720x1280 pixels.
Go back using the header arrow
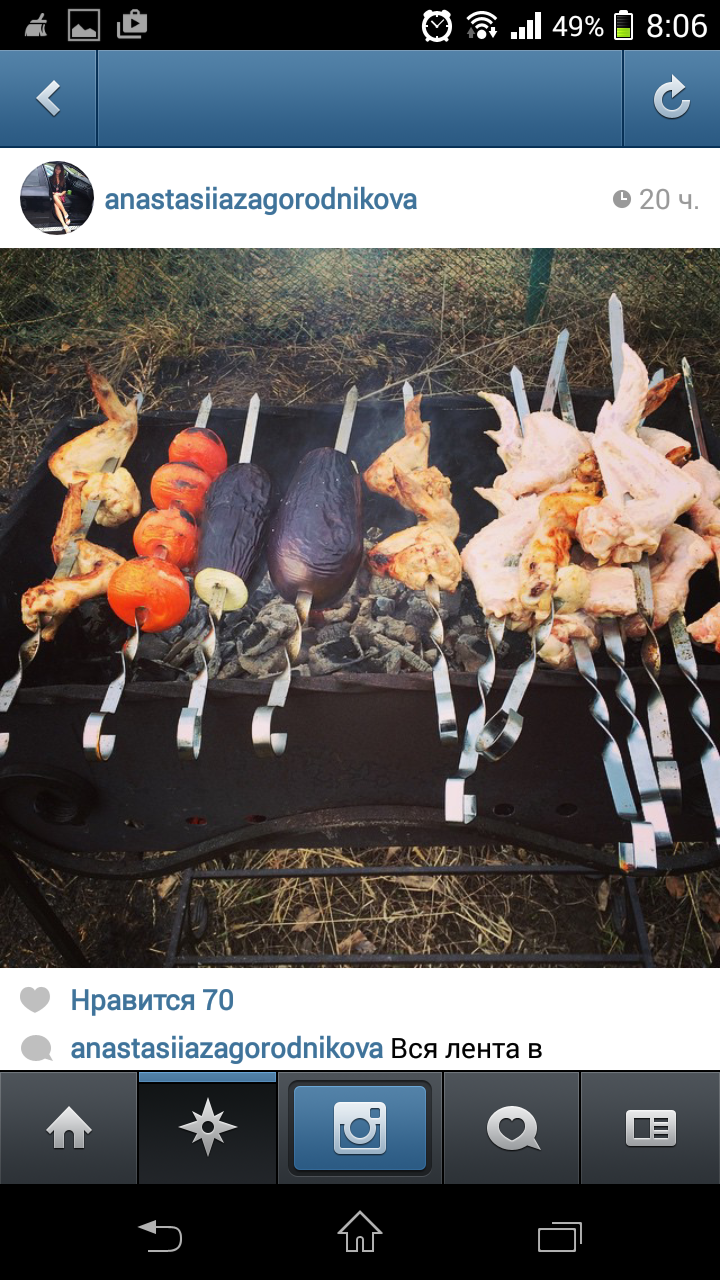click(47, 98)
